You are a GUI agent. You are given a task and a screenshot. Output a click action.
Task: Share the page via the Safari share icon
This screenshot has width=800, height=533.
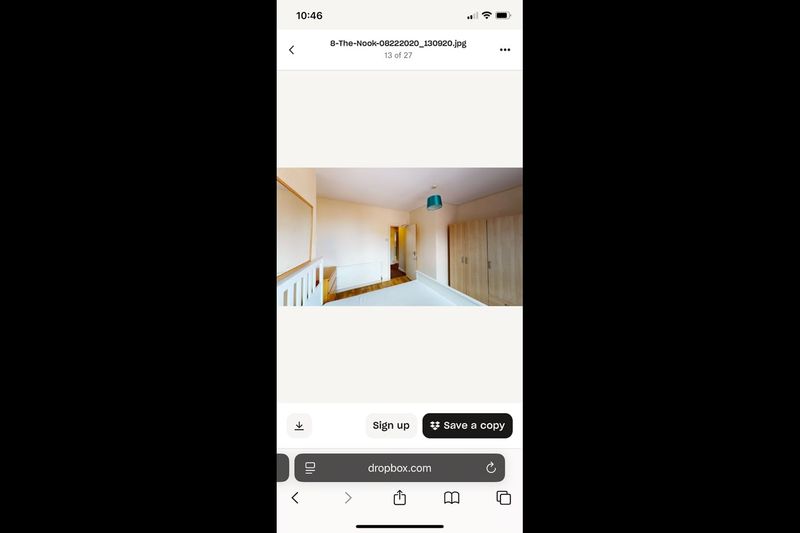coord(399,497)
